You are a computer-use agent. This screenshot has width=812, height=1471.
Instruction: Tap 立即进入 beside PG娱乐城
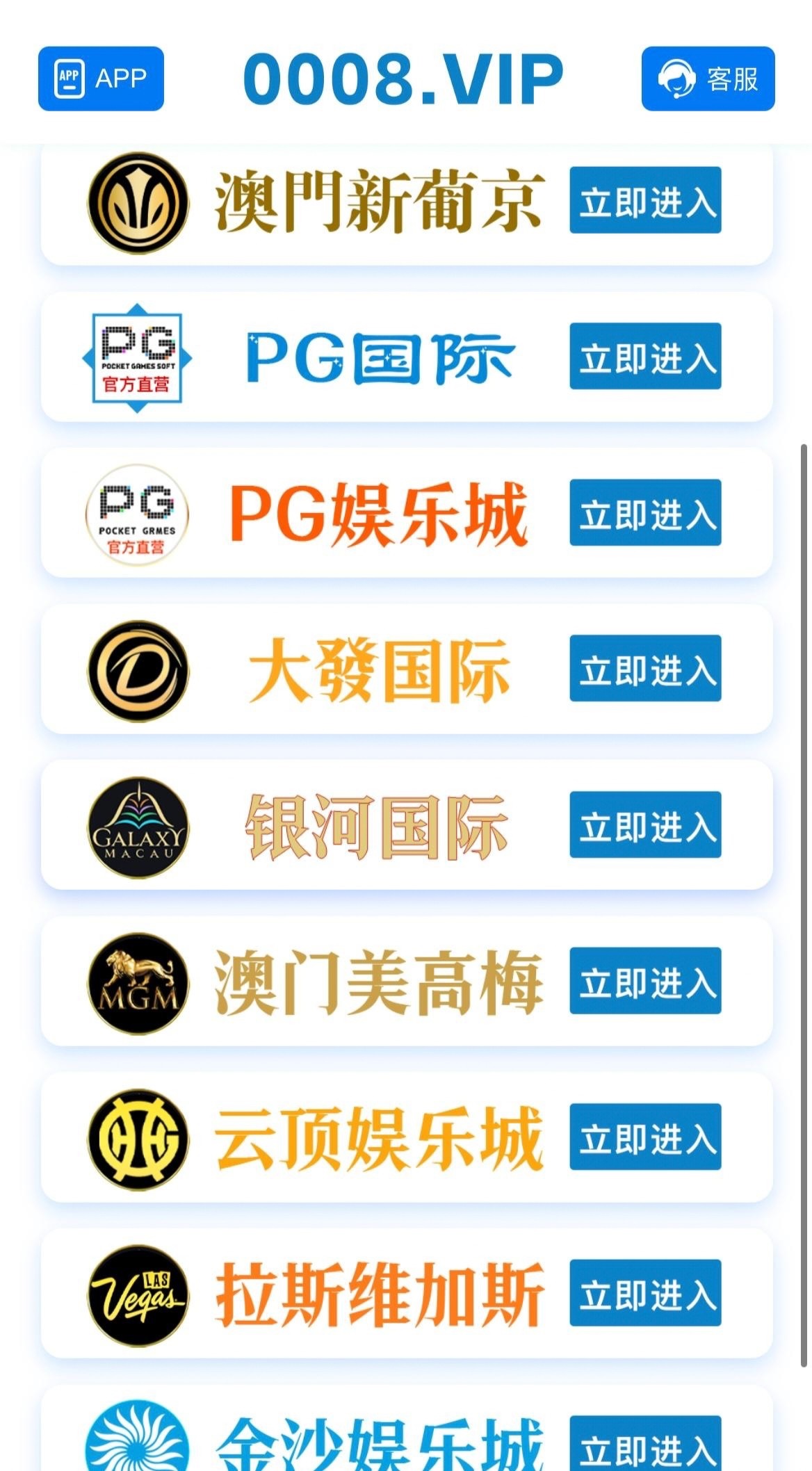click(645, 512)
